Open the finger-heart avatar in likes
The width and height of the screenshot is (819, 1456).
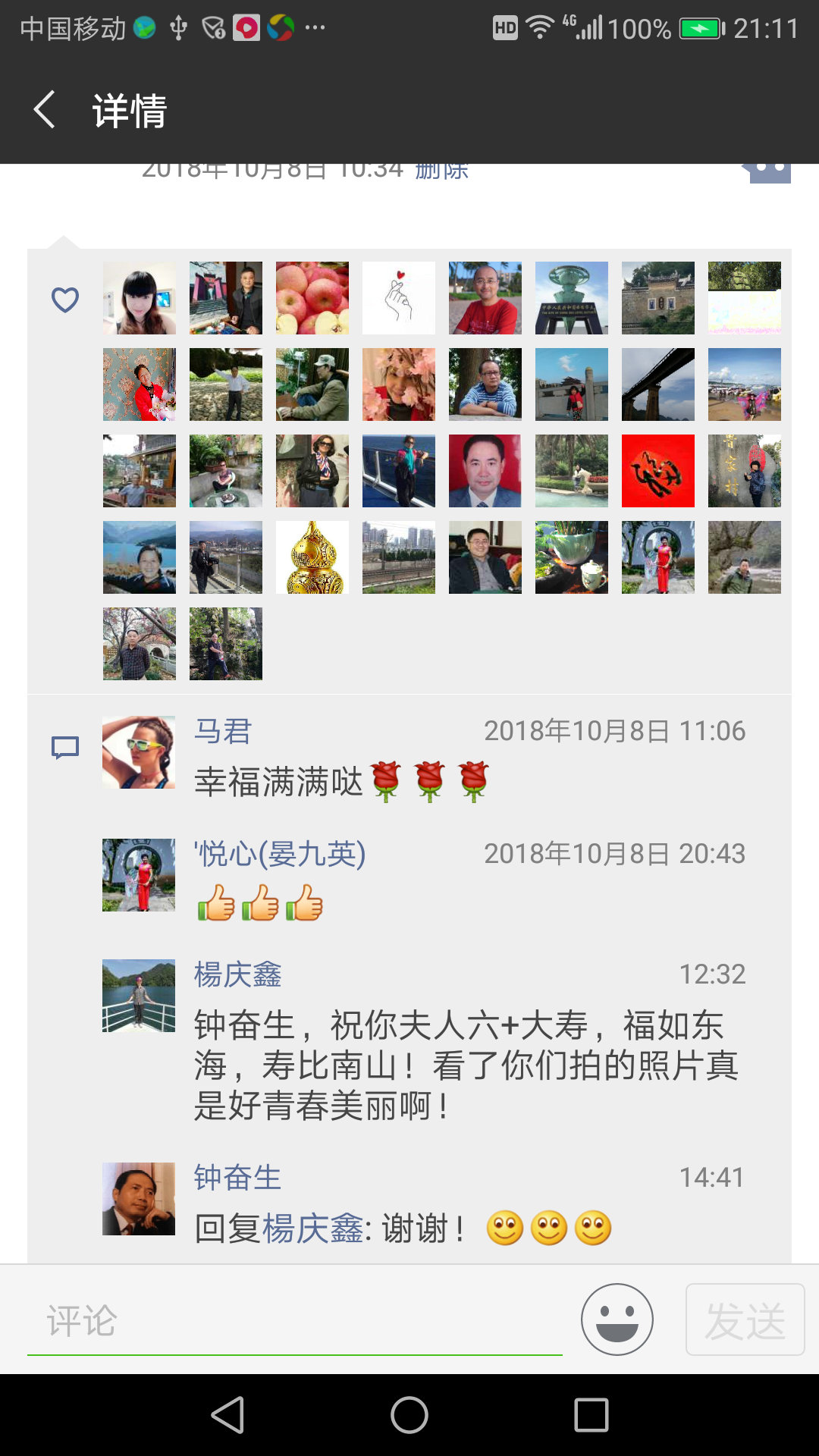[x=399, y=298]
